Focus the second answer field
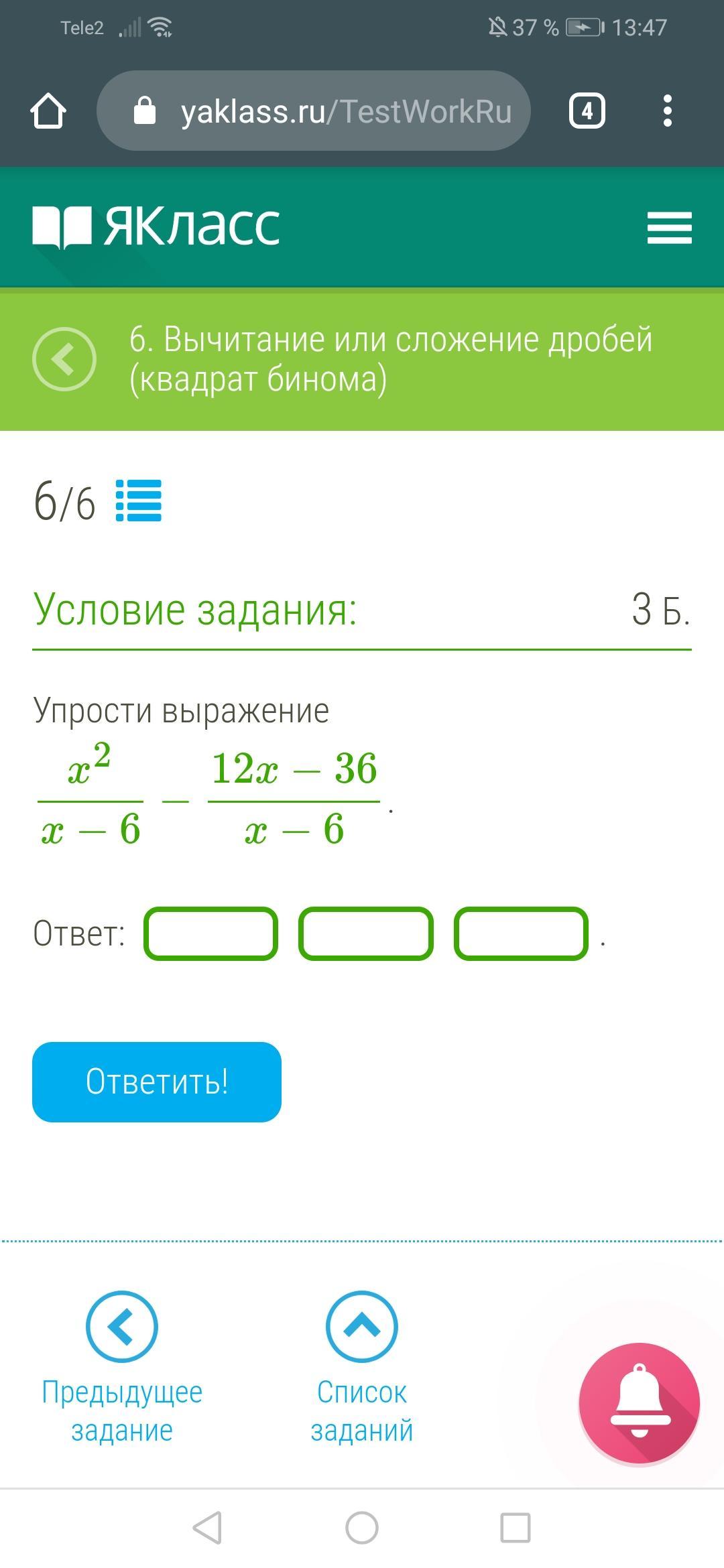The width and height of the screenshot is (724, 1568). tap(365, 933)
